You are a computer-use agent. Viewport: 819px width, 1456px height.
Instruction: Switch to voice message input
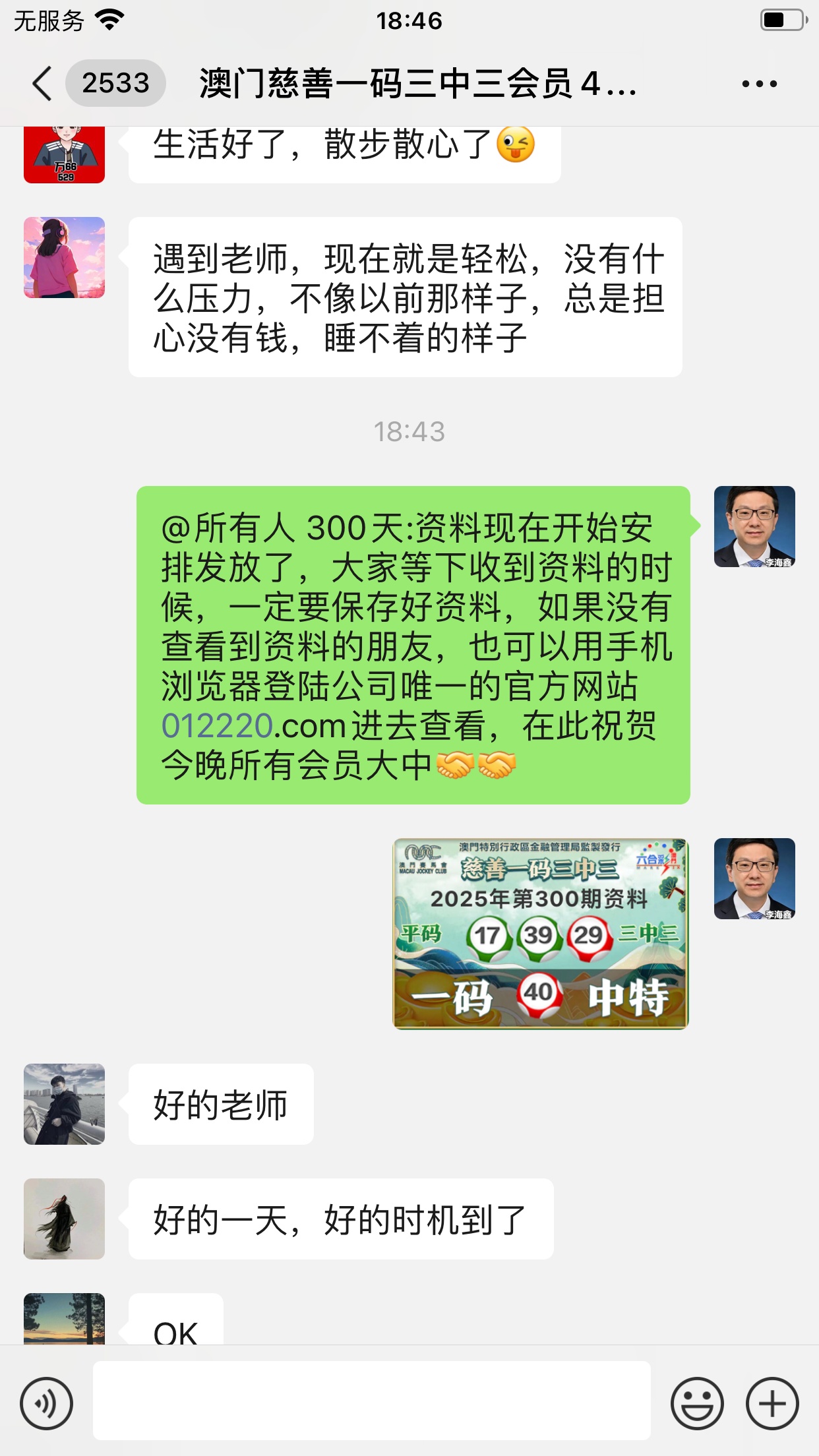click(46, 1404)
